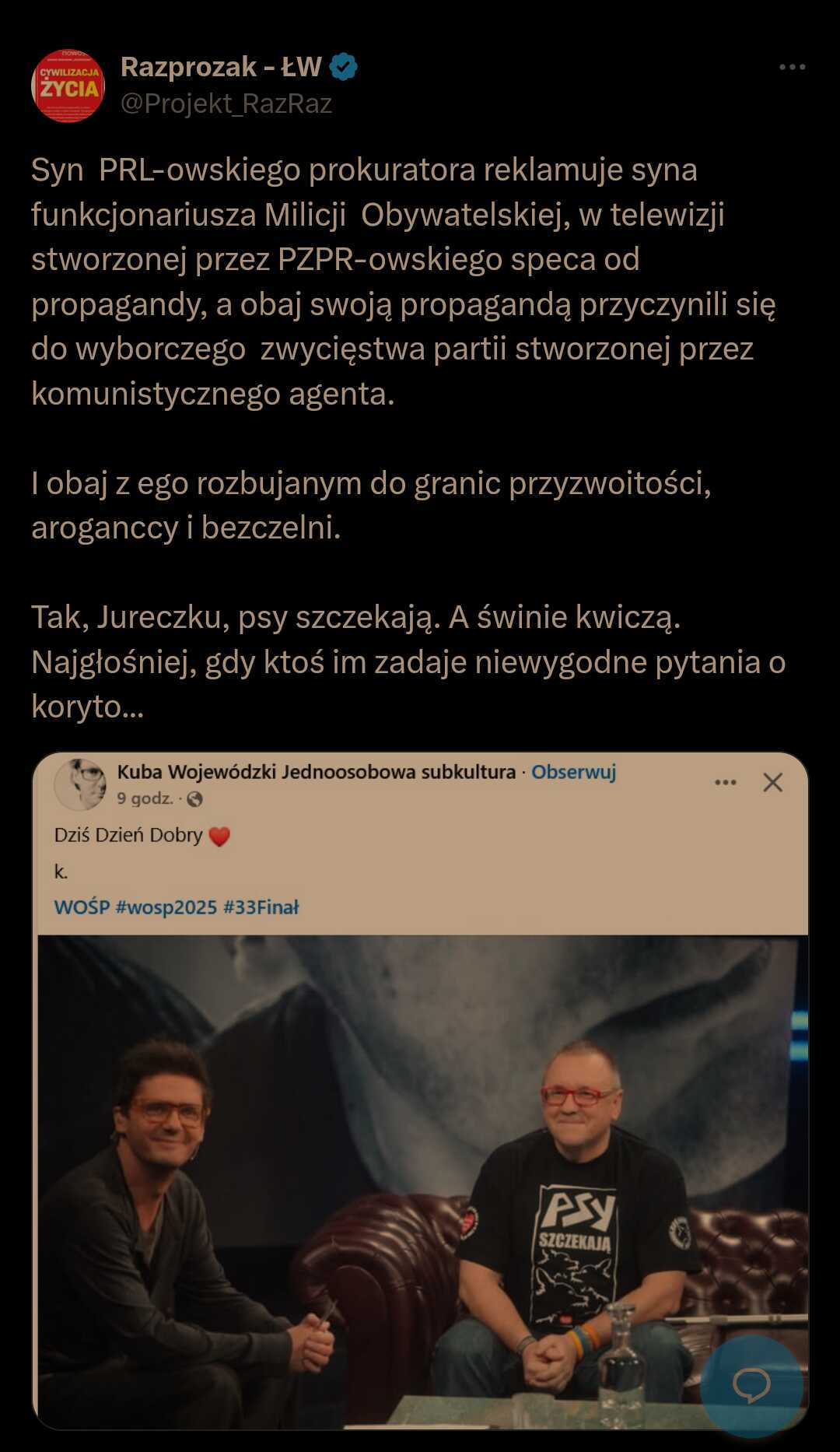Screen dimensions: 840x1452
Task: Open the Razprozak profile avatar
Action: (x=68, y=86)
